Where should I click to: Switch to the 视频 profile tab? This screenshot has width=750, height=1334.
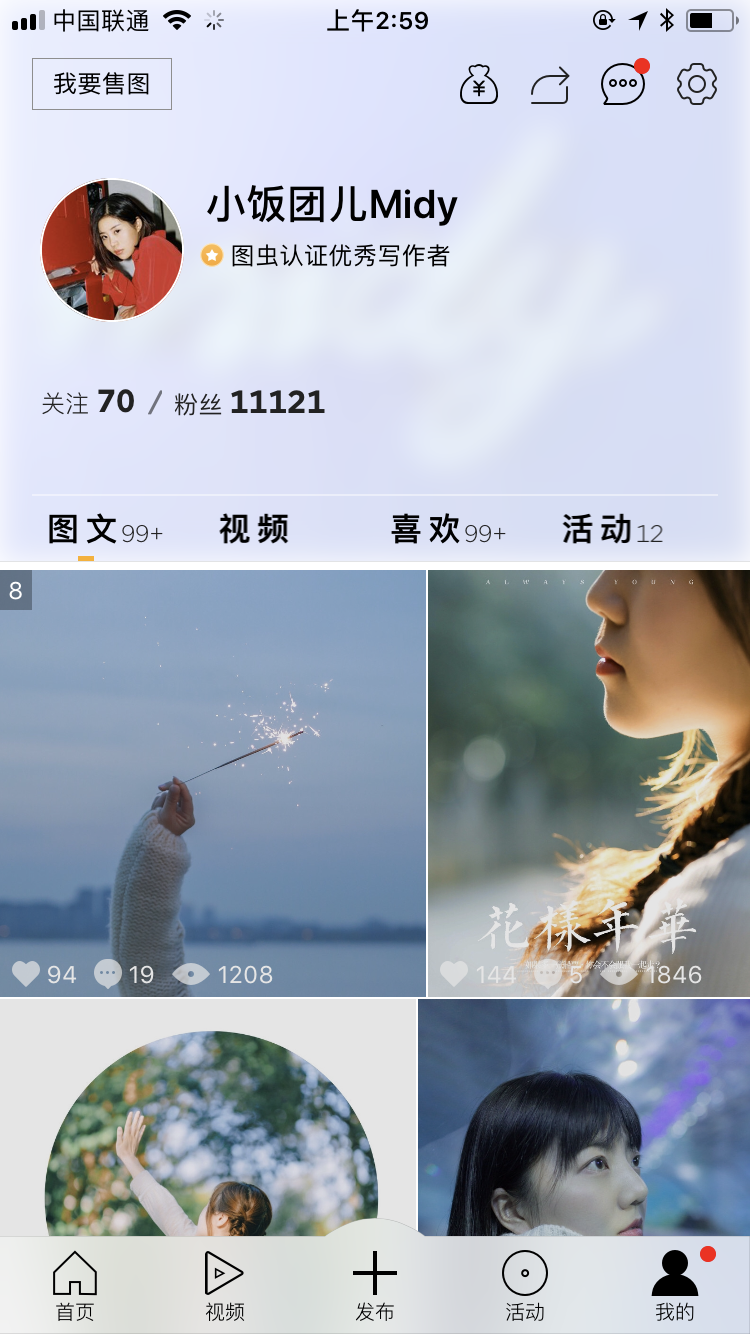254,530
